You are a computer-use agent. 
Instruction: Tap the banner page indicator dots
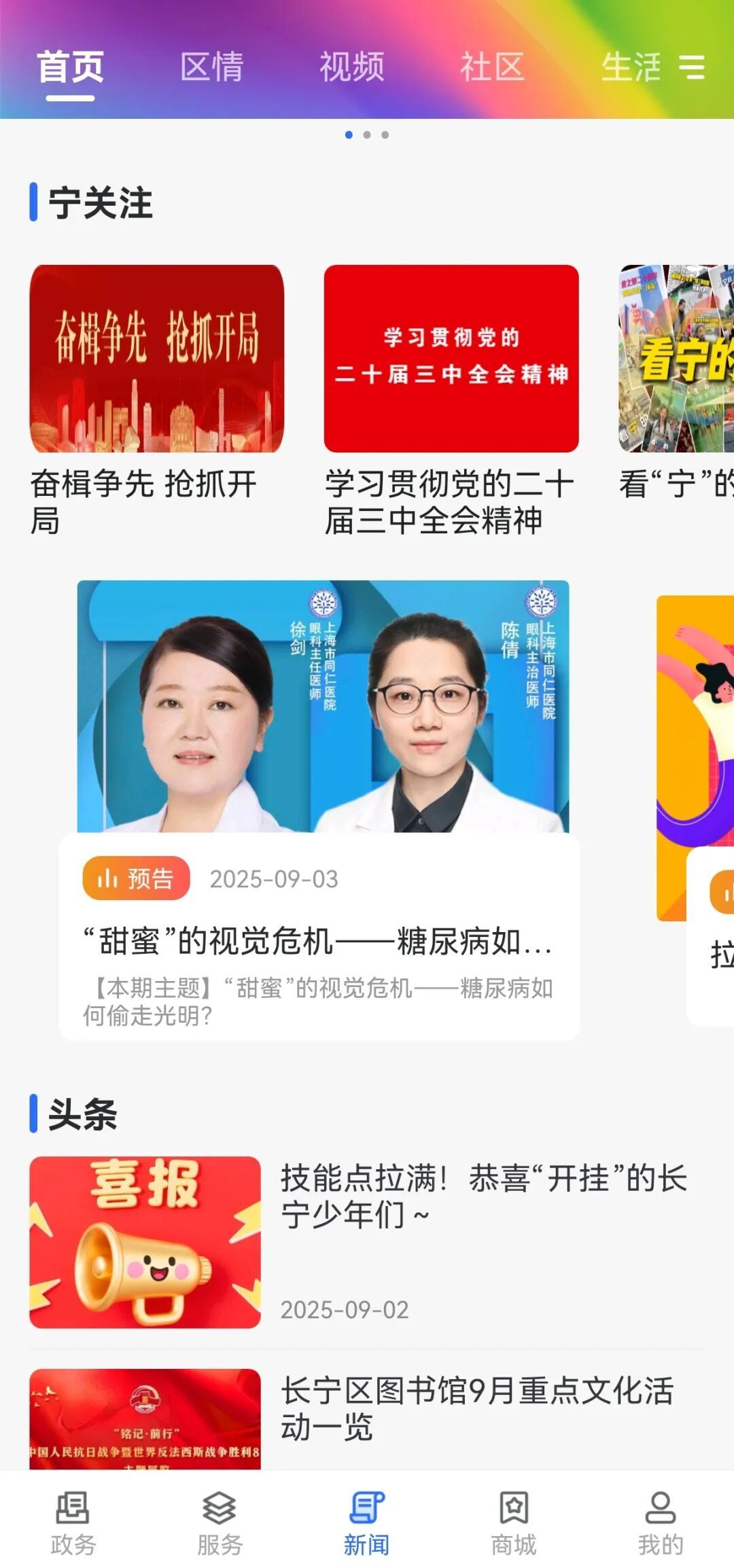click(367, 135)
